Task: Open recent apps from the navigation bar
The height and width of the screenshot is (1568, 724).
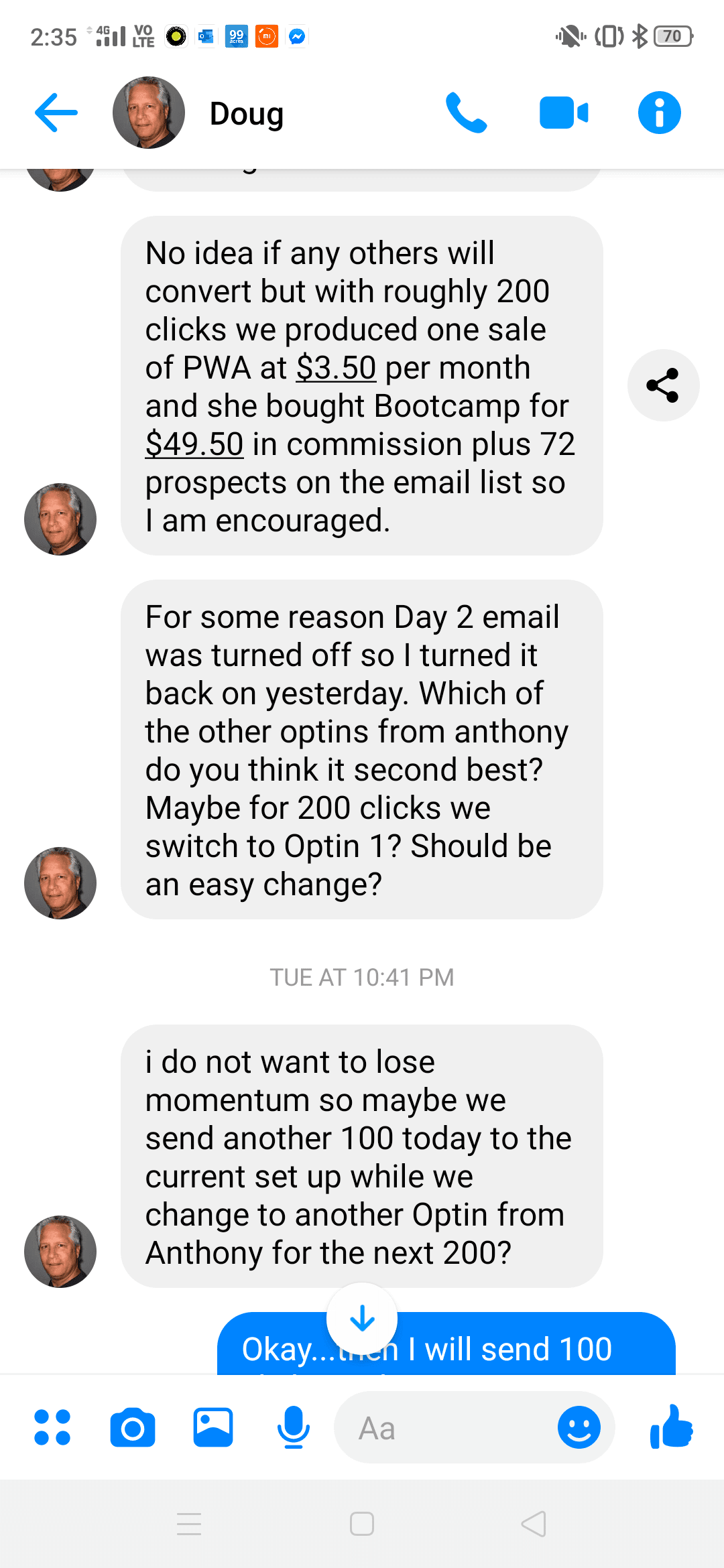Action: pos(189,1524)
